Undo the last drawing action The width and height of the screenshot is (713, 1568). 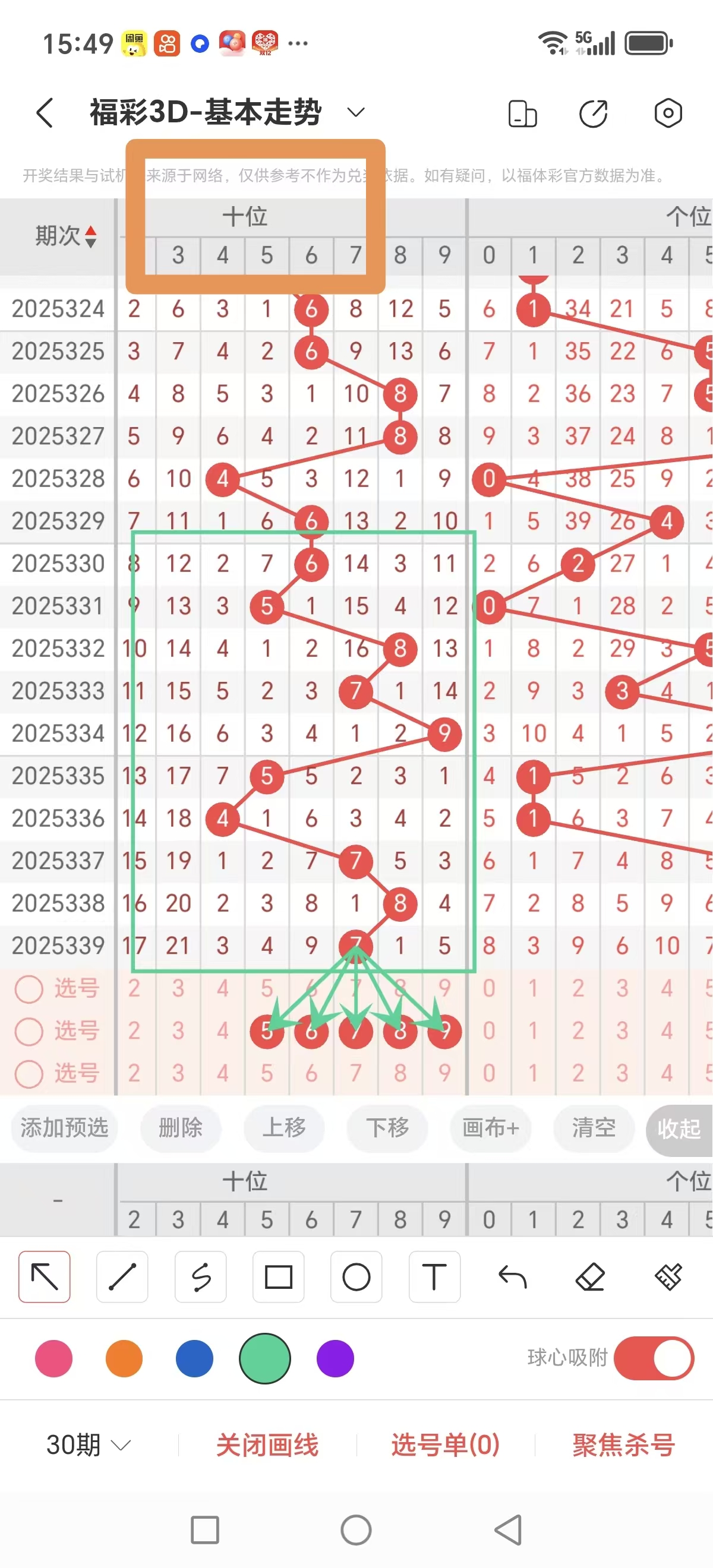click(513, 1277)
